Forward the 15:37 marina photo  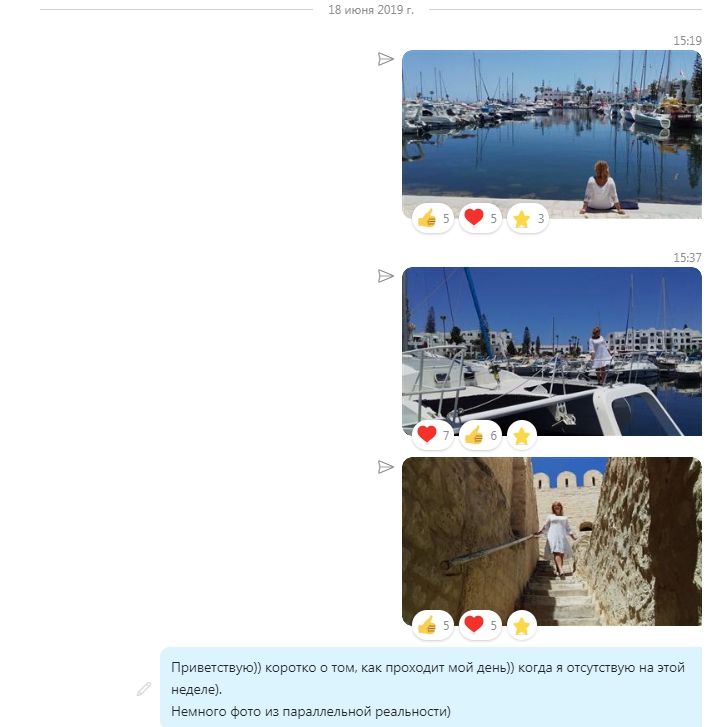pyautogui.click(x=385, y=276)
